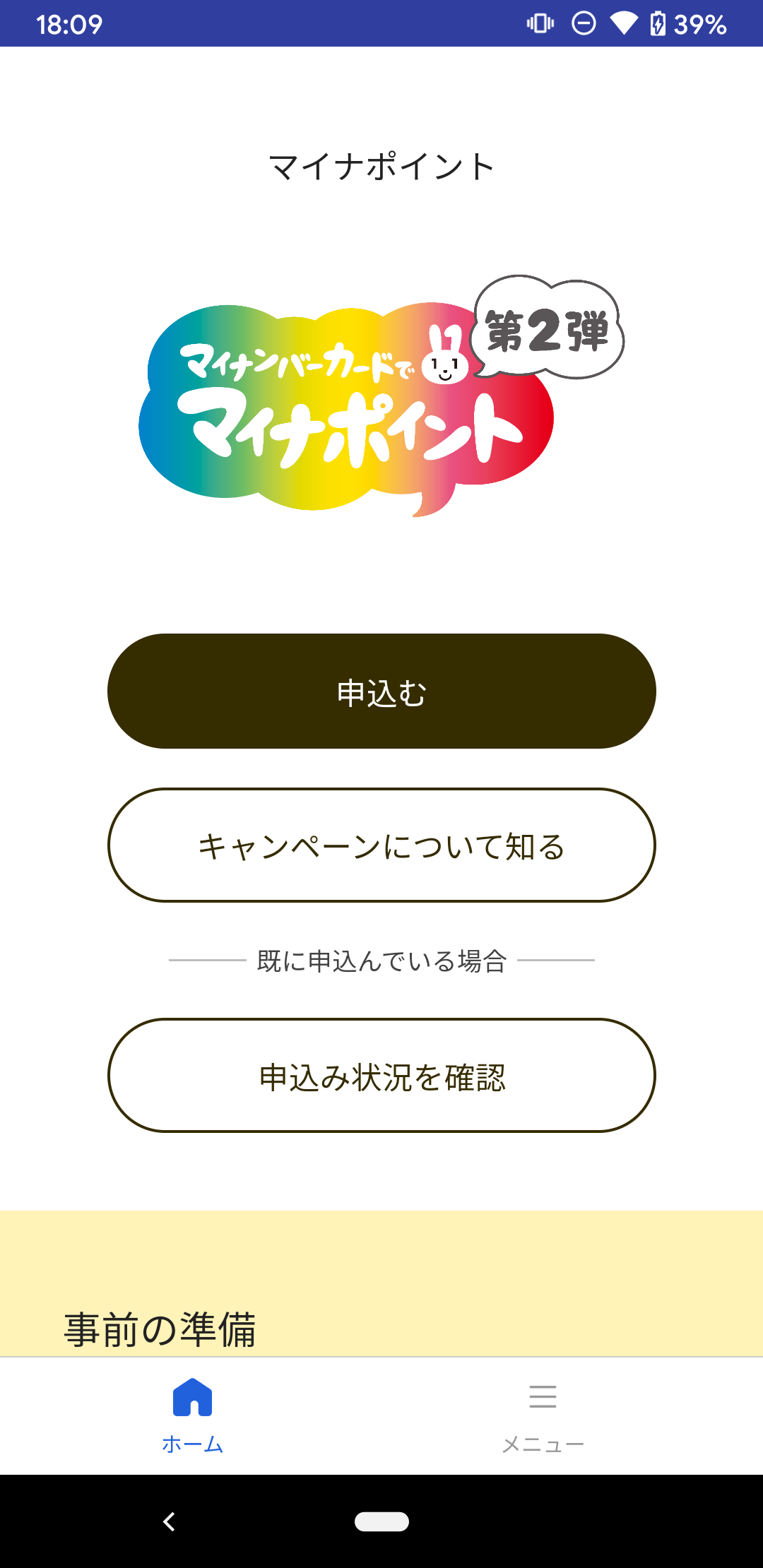Image resolution: width=763 pixels, height=1568 pixels.
Task: Tap the マイナポイント page title
Action: (x=381, y=165)
